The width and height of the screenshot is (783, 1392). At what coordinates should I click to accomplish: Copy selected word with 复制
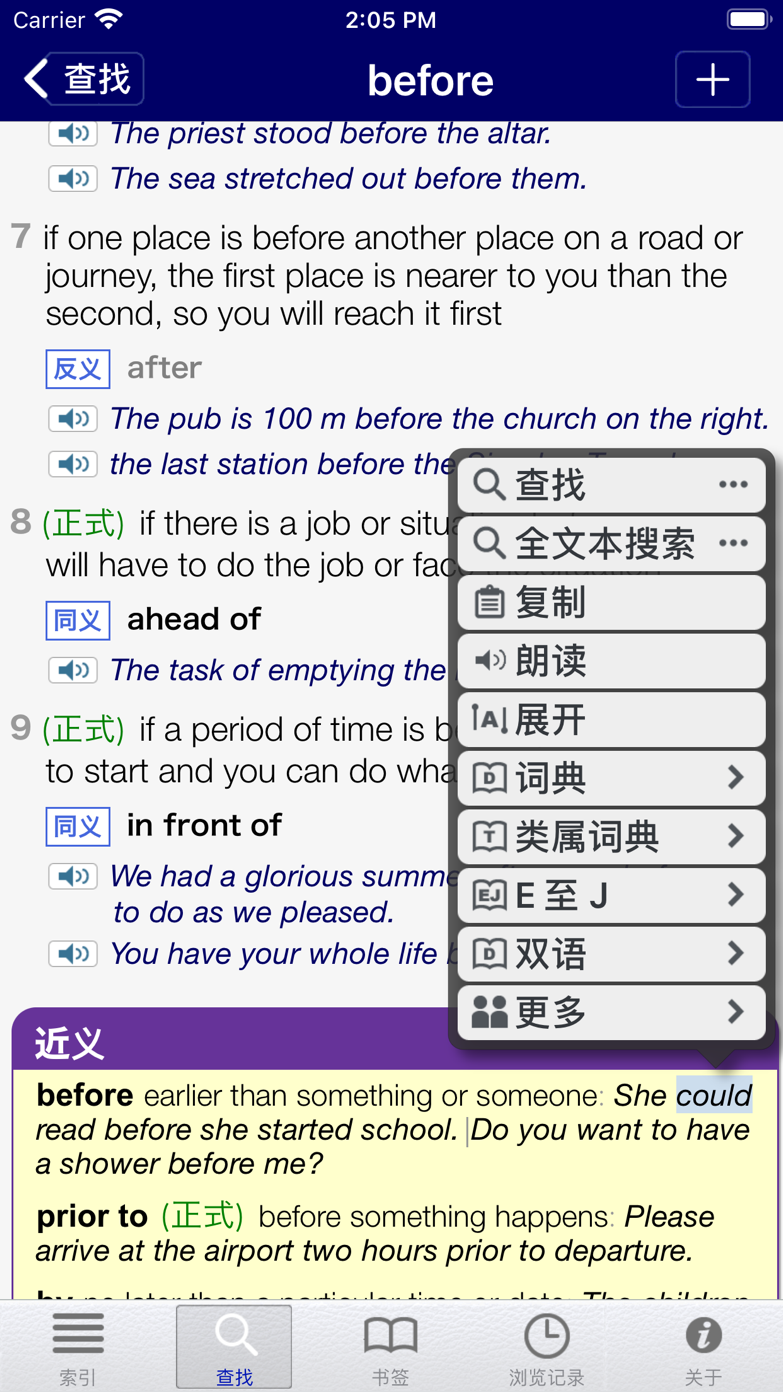(x=610, y=603)
